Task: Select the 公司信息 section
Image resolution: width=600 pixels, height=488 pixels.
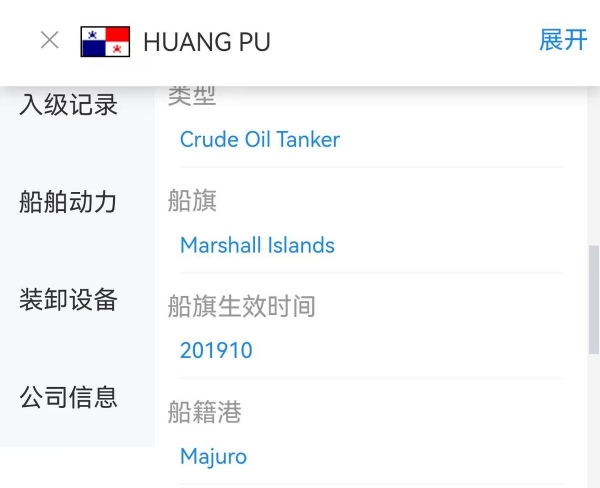Action: [68, 397]
